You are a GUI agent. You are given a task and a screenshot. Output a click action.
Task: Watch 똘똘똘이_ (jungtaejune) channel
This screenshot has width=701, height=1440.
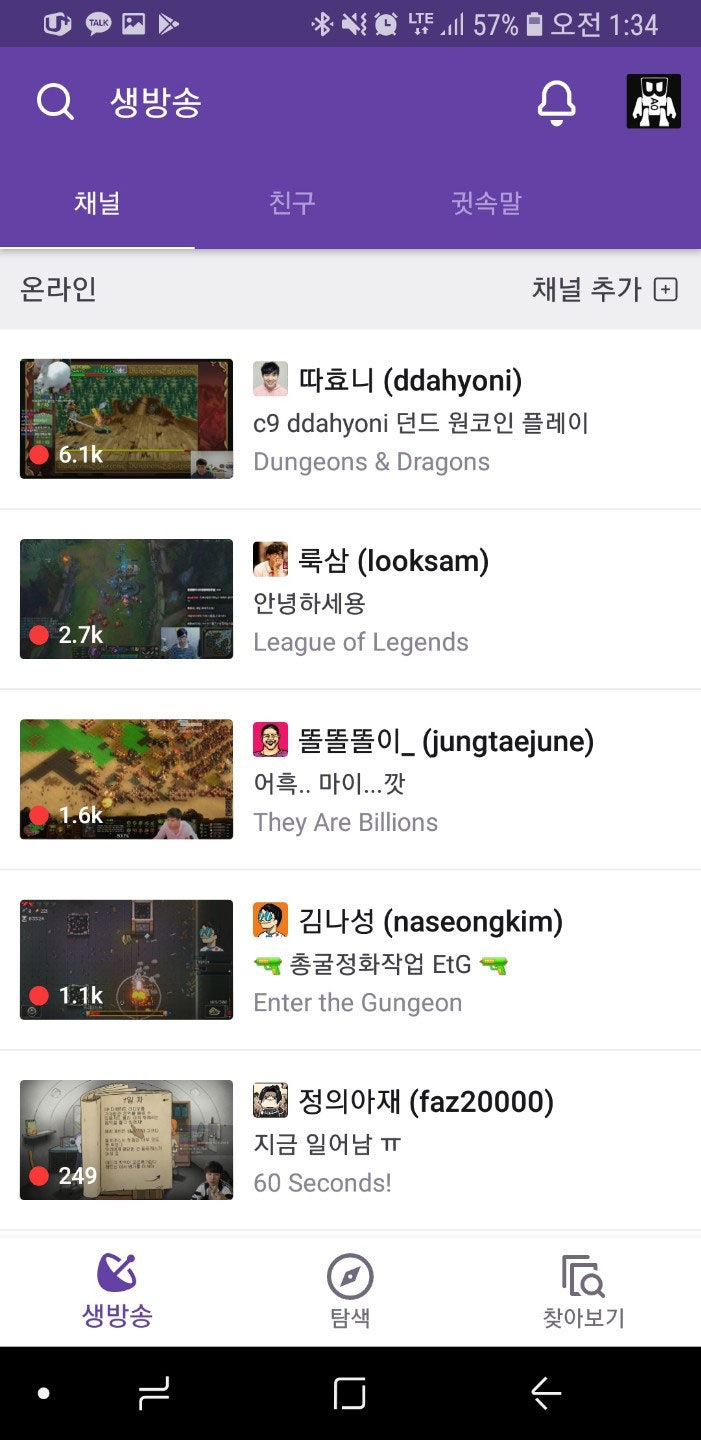[x=350, y=779]
